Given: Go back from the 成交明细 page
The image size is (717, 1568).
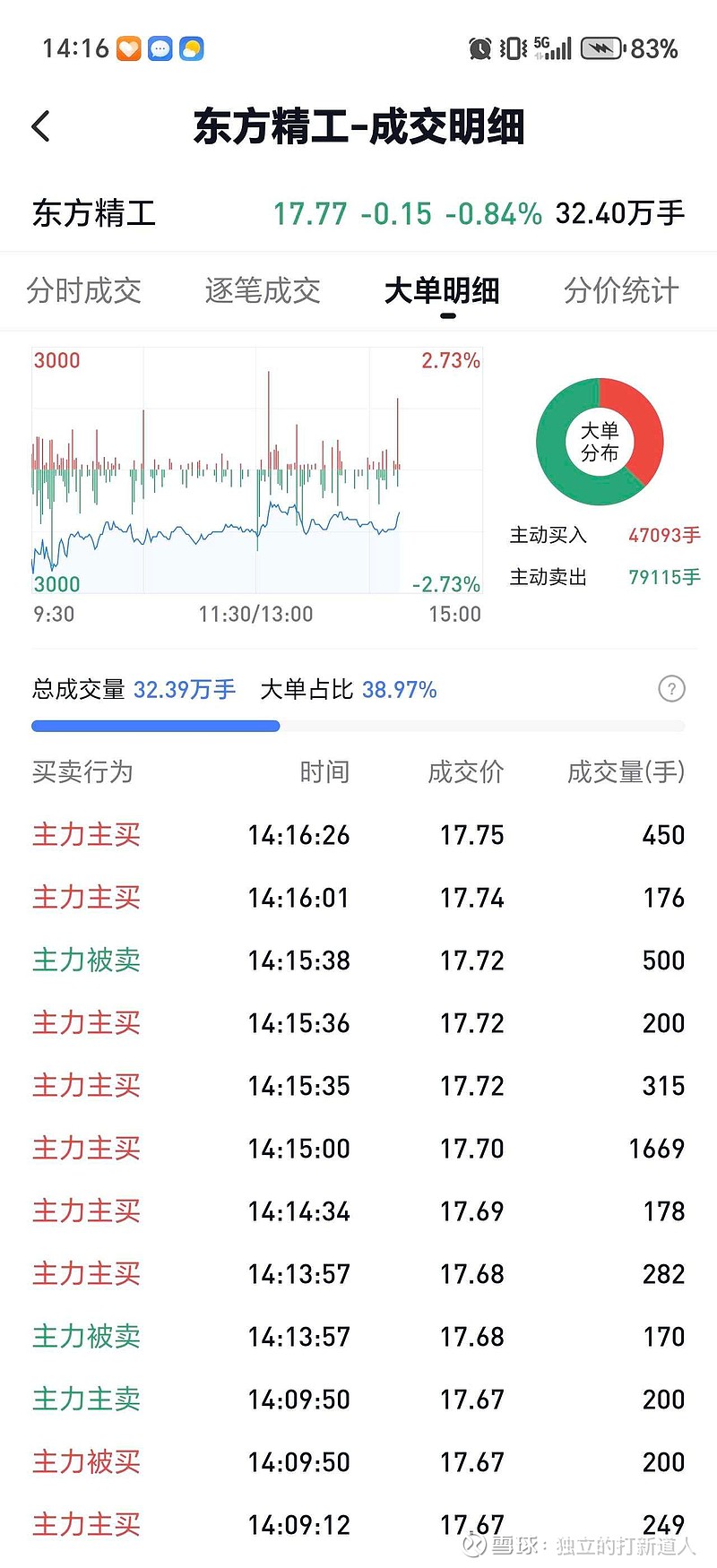Looking at the screenshot, I should click(x=41, y=126).
